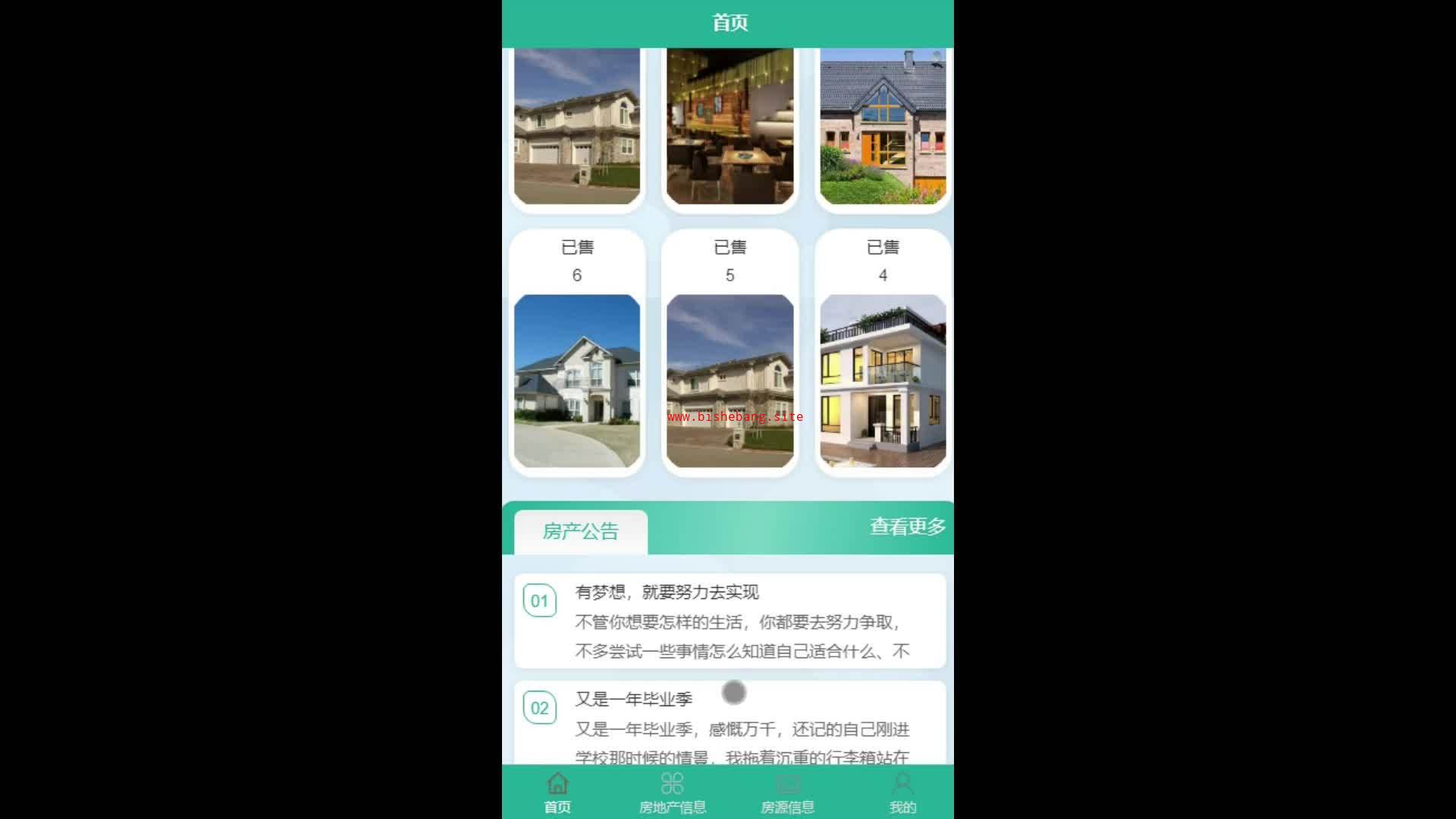Open announcement 01 有梦想，就要努力去实现
This screenshot has height=819, width=1456.
tap(730, 621)
